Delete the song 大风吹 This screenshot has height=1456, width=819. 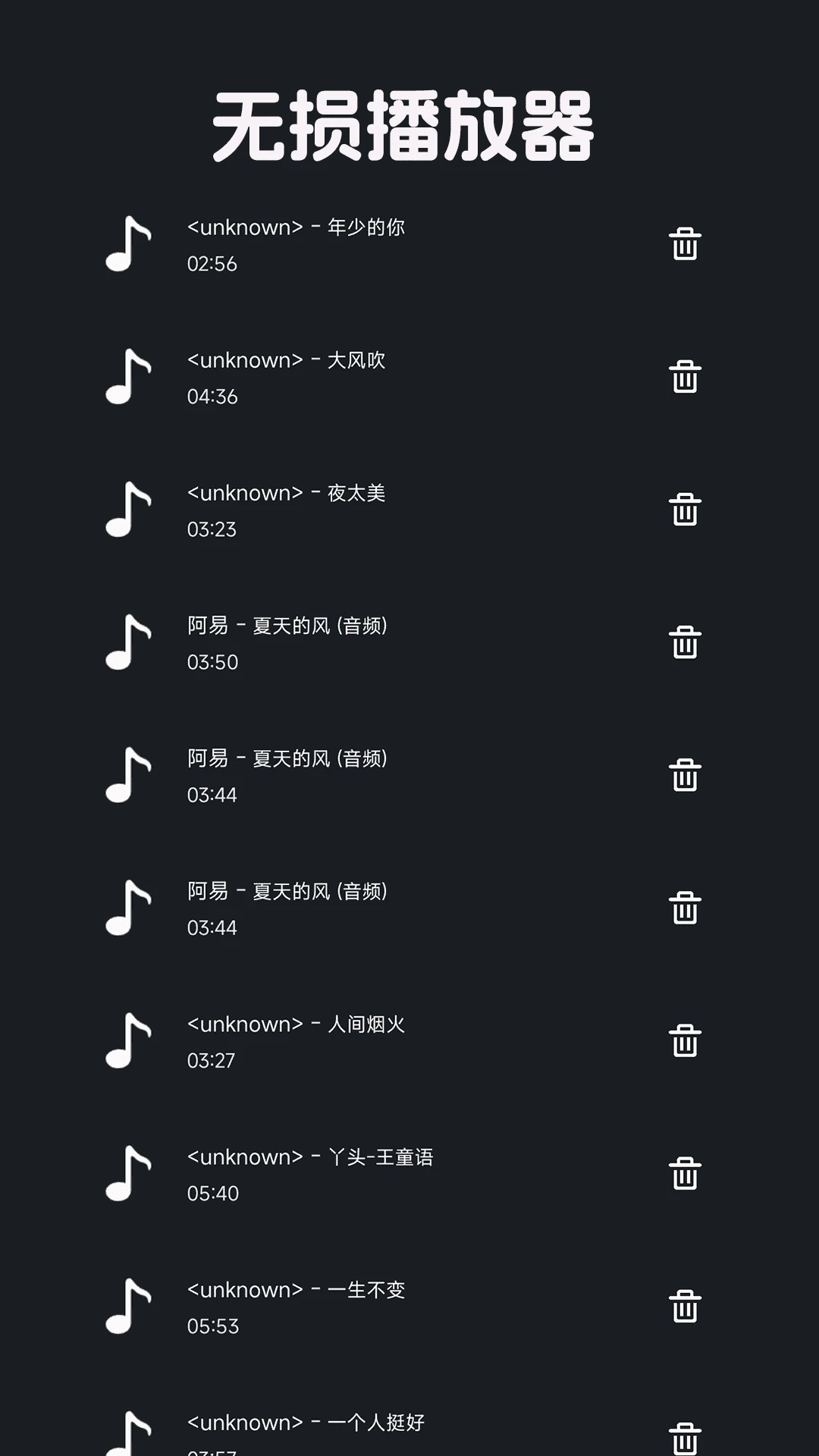tap(685, 378)
